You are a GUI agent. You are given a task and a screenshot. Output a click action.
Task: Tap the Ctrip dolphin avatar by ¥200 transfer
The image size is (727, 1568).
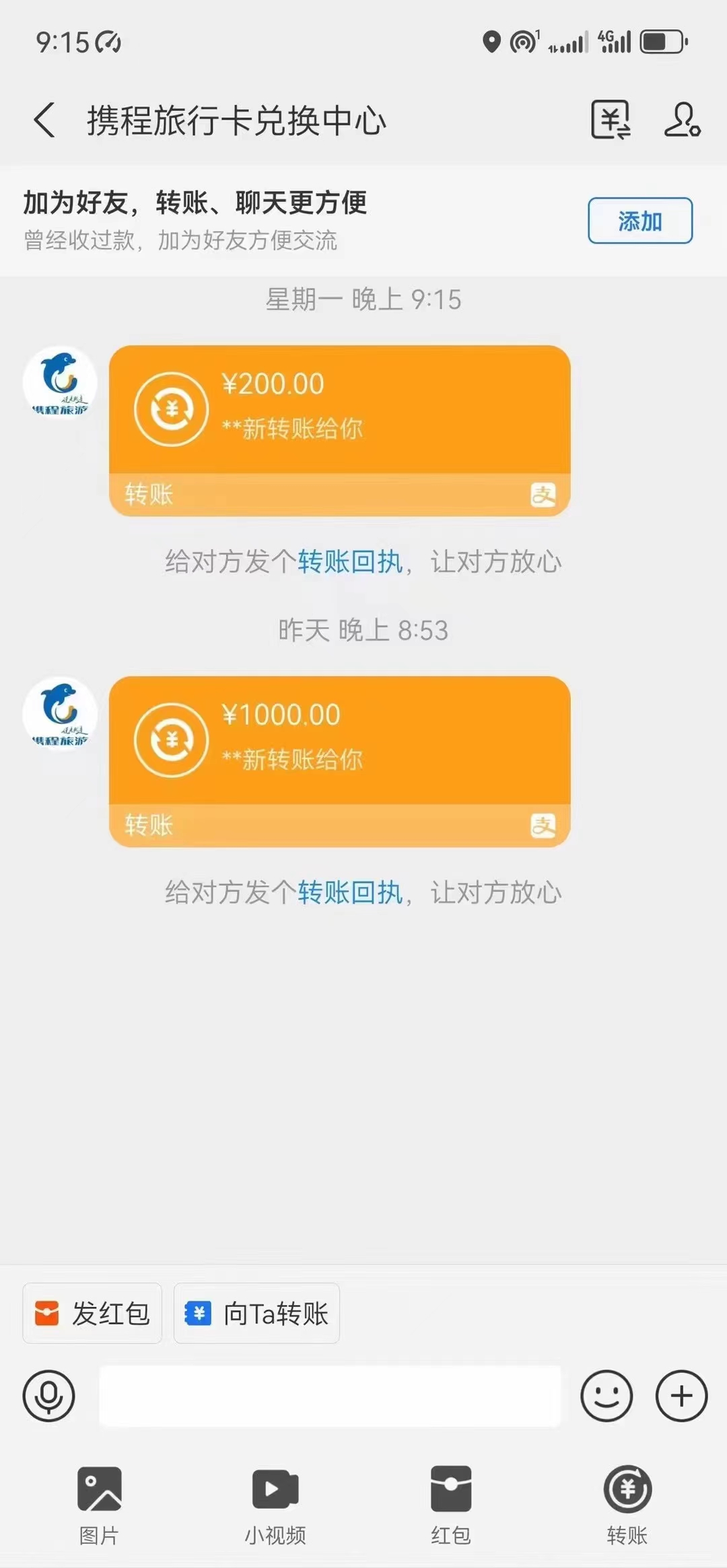[59, 384]
